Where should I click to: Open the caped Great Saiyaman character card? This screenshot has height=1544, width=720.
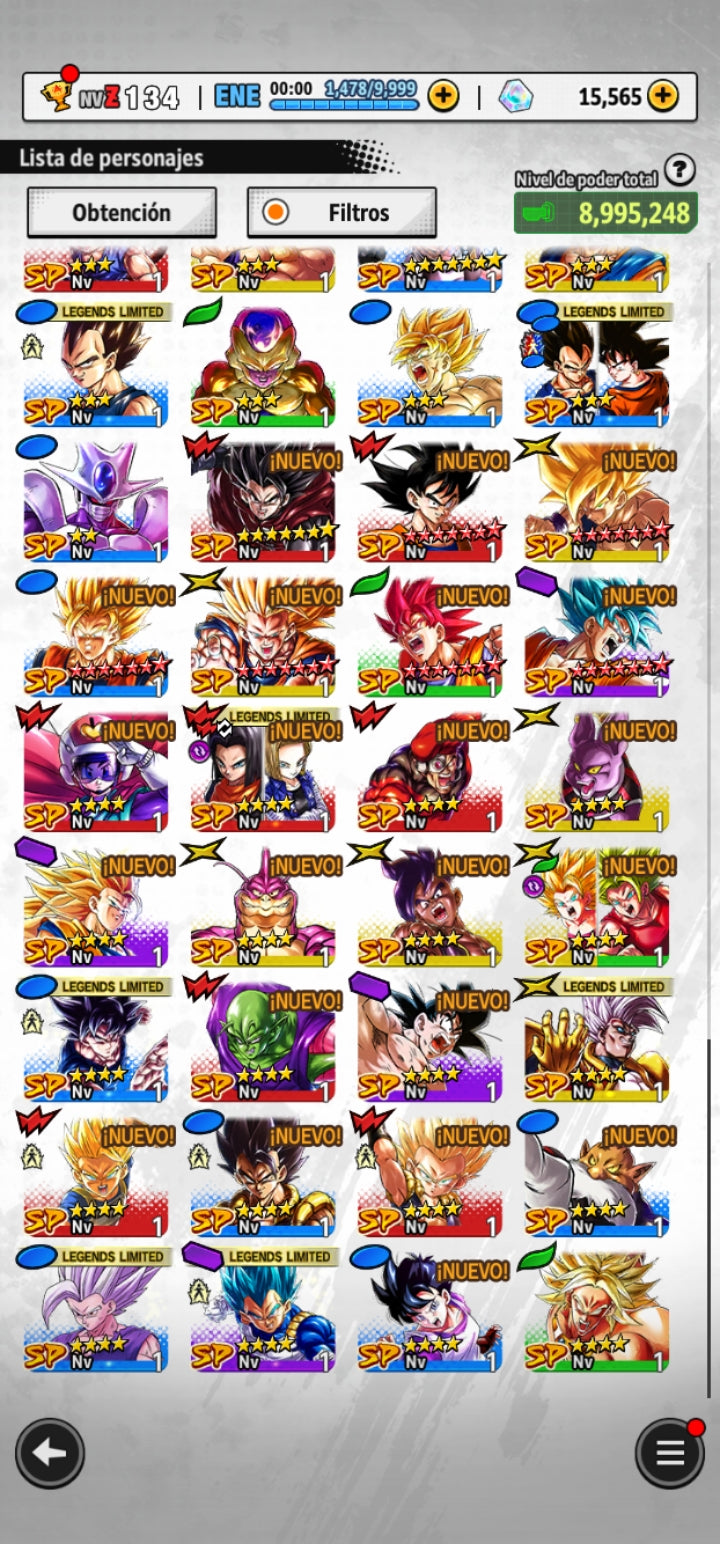(x=96, y=770)
